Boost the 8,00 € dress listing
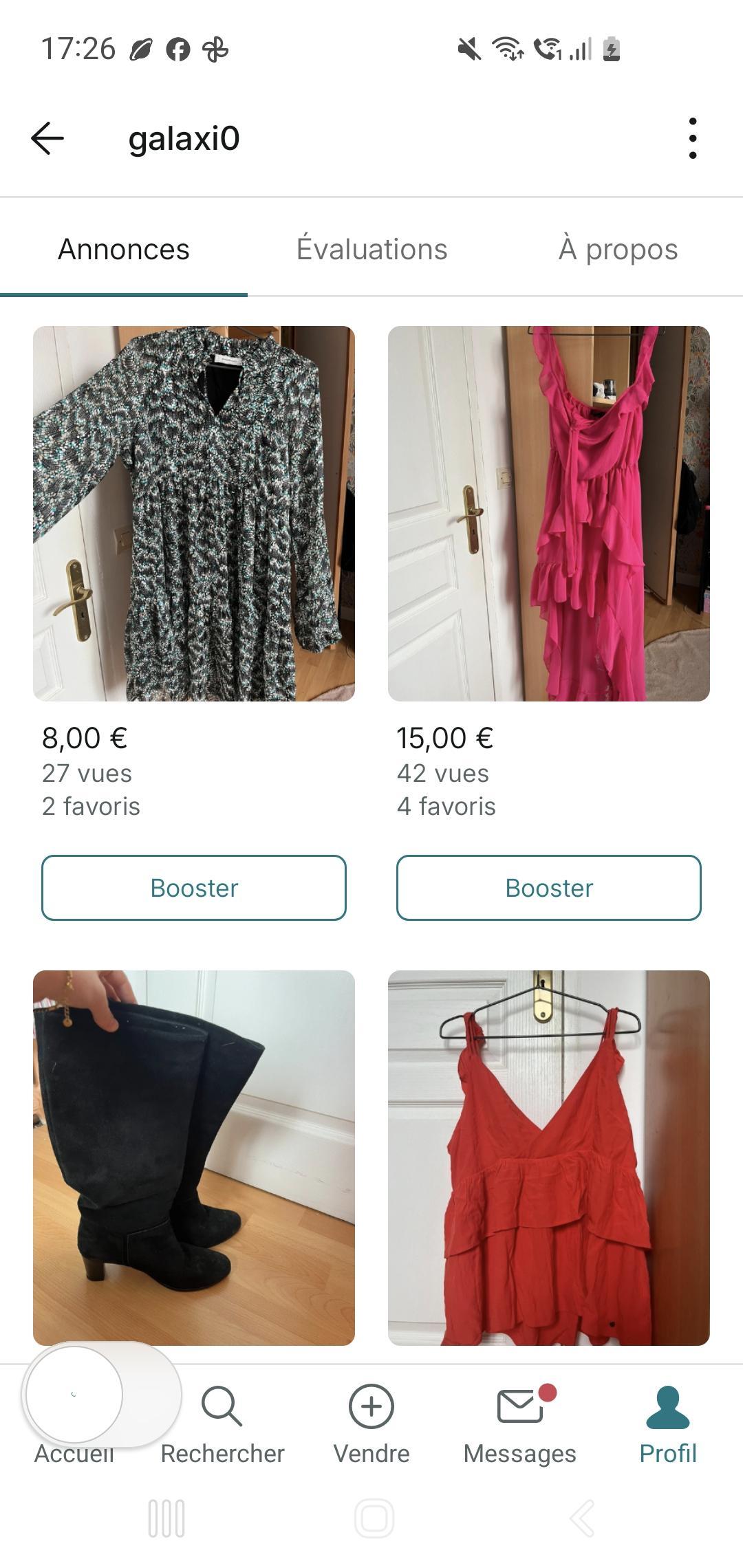 [194, 887]
